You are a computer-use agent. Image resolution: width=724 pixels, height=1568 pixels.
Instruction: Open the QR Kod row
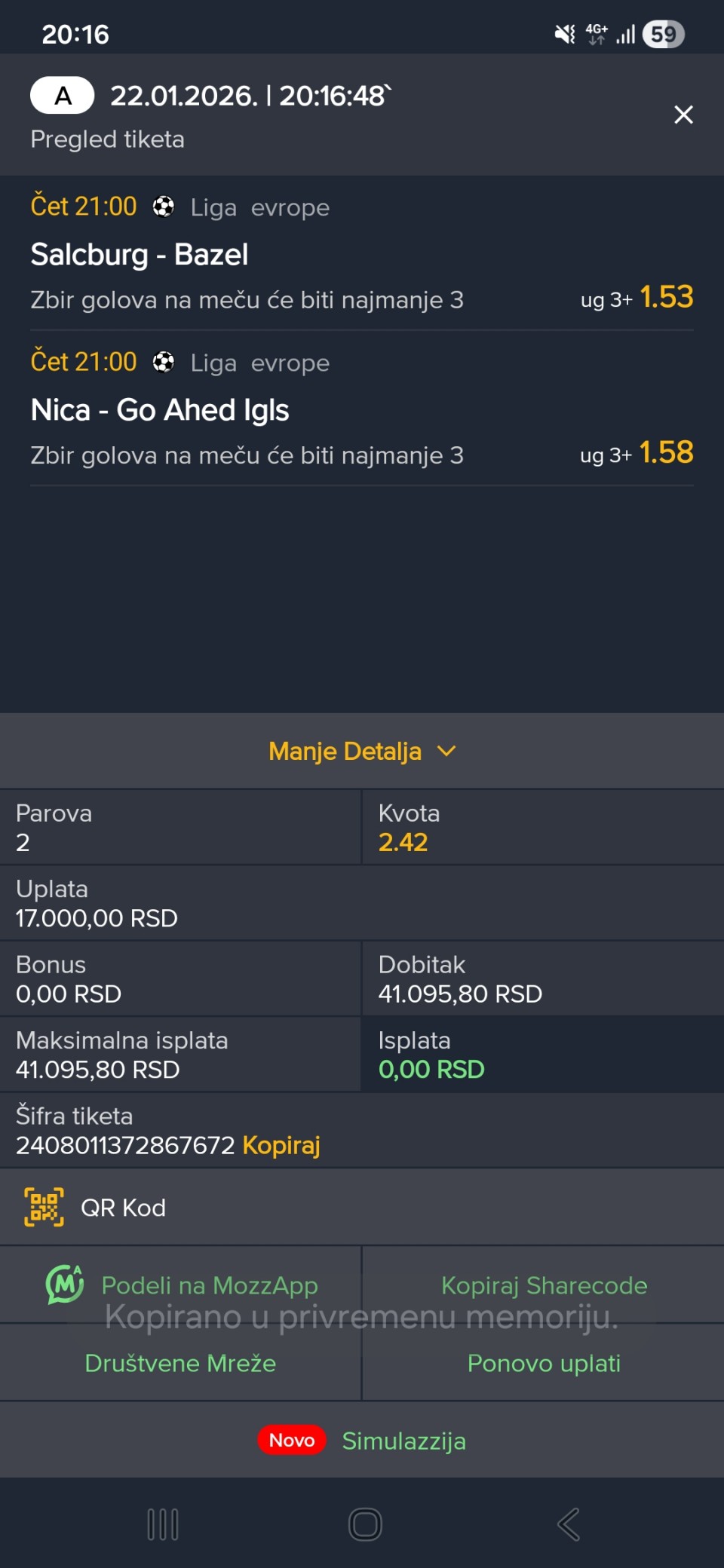123,1208
